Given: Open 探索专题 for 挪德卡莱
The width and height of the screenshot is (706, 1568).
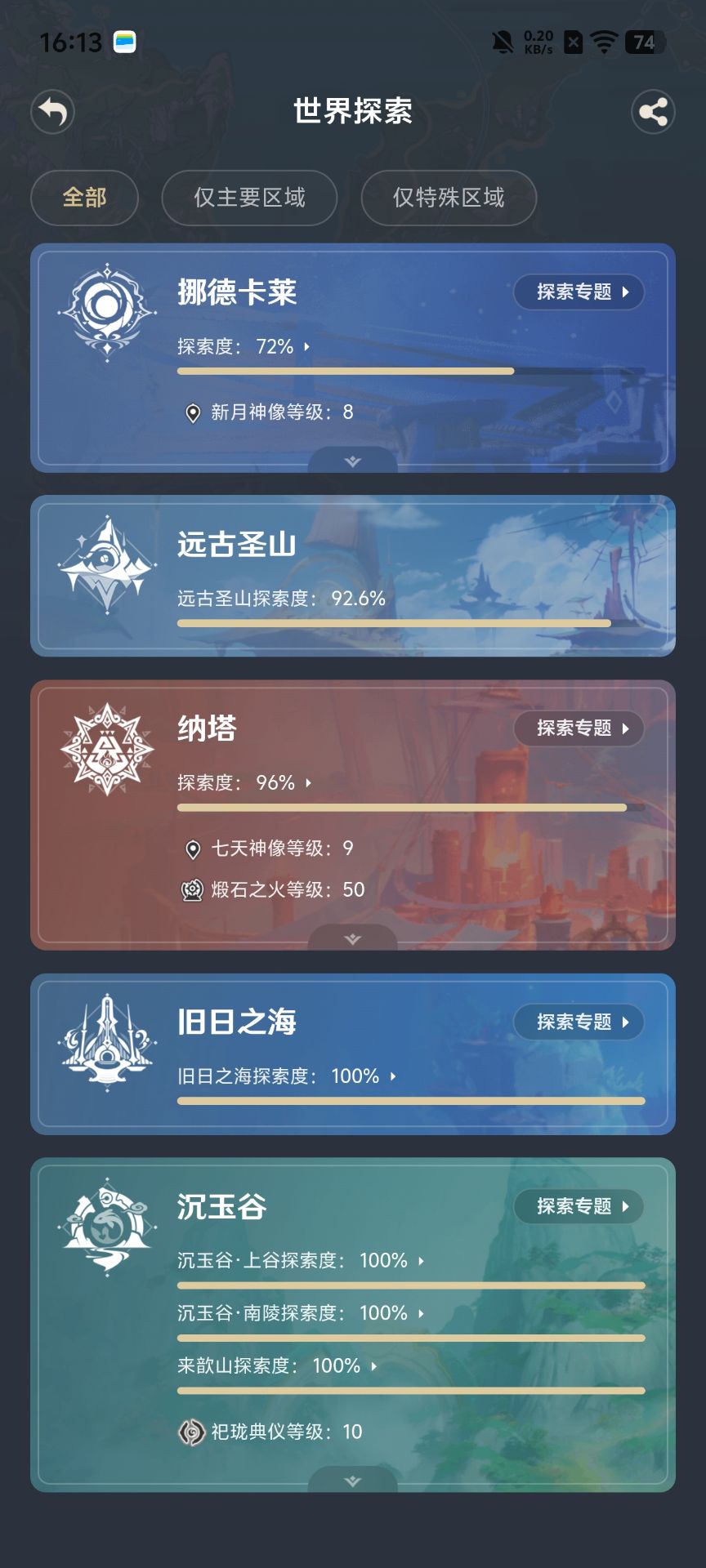Looking at the screenshot, I should (579, 292).
